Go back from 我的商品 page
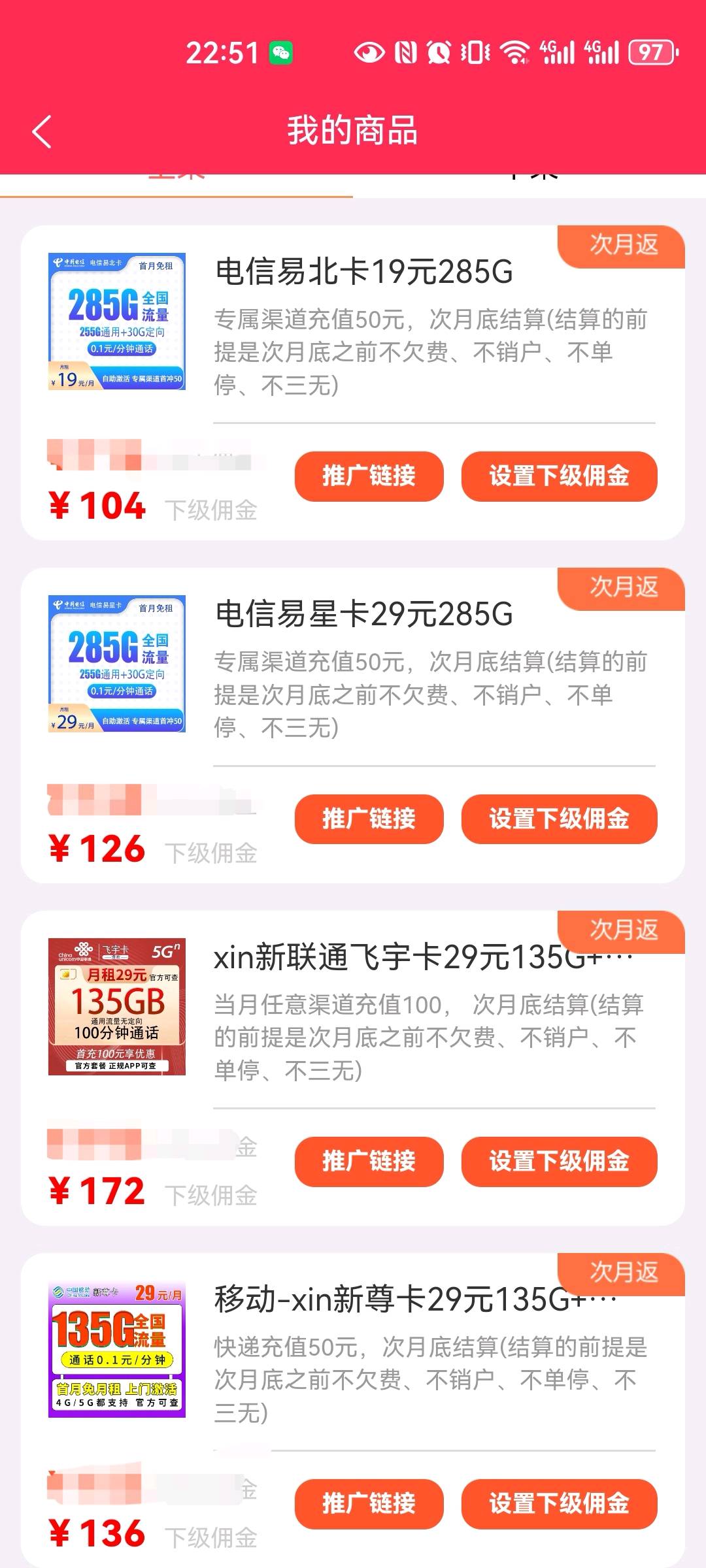Screen dimensions: 706x1568 (x=42, y=132)
